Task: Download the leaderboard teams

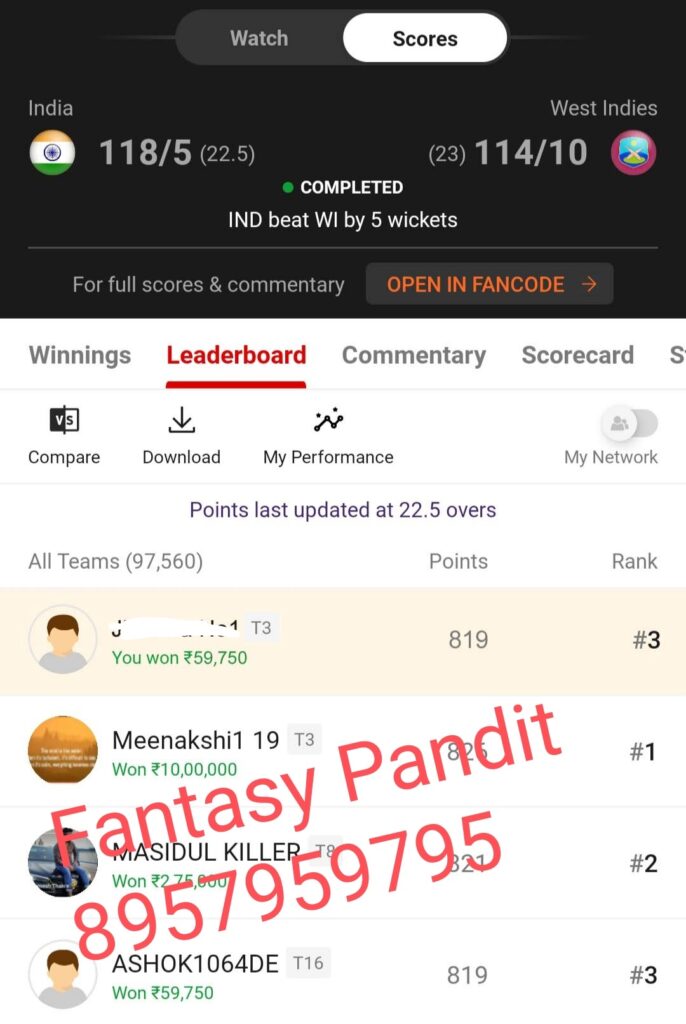Action: point(181,436)
